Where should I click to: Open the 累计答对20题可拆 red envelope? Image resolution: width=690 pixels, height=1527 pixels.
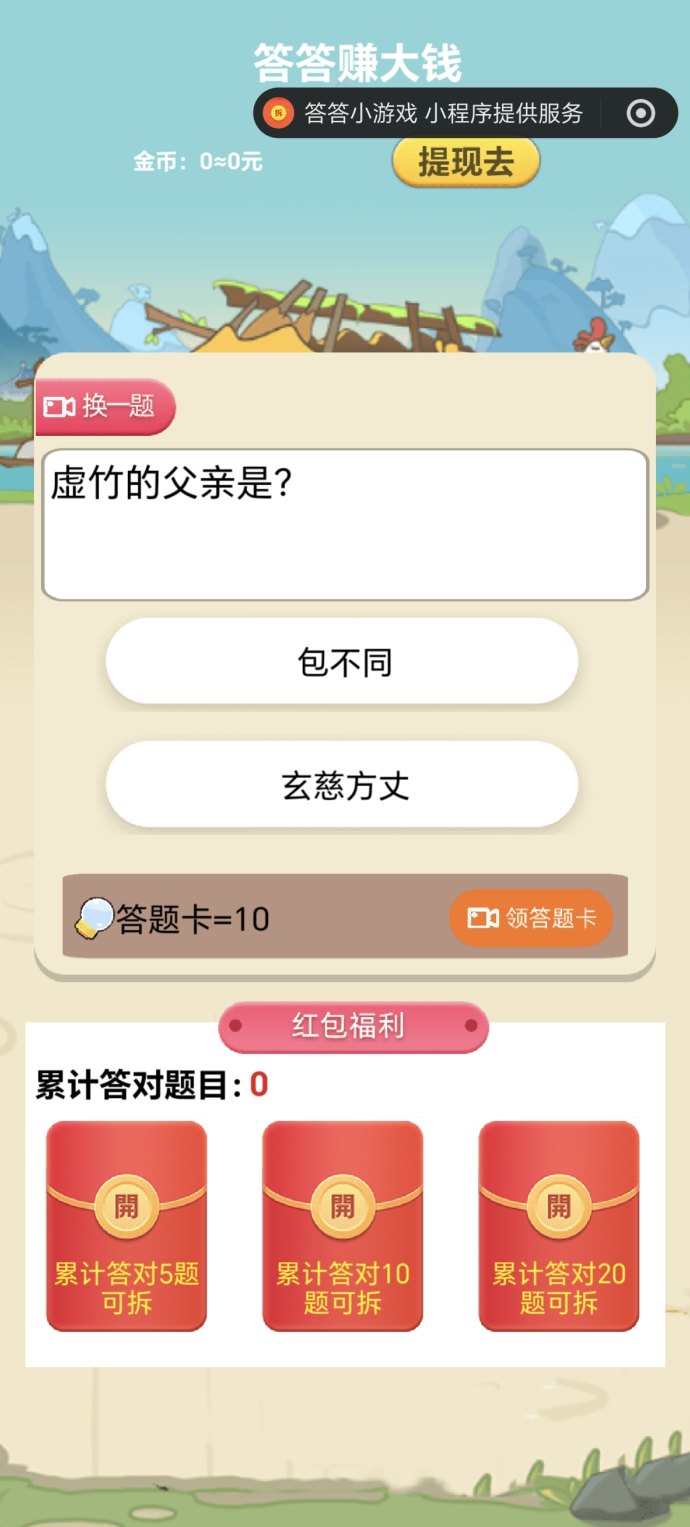558,1225
